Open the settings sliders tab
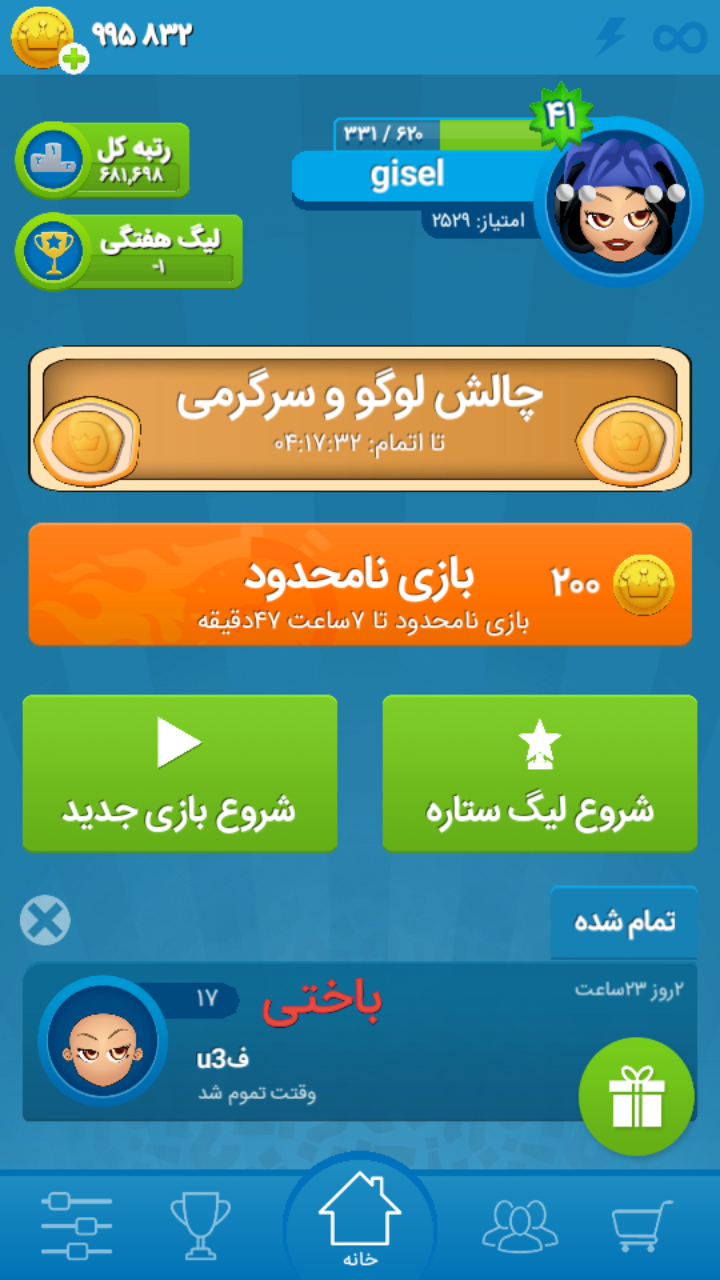Image resolution: width=720 pixels, height=1280 pixels. tap(77, 1224)
